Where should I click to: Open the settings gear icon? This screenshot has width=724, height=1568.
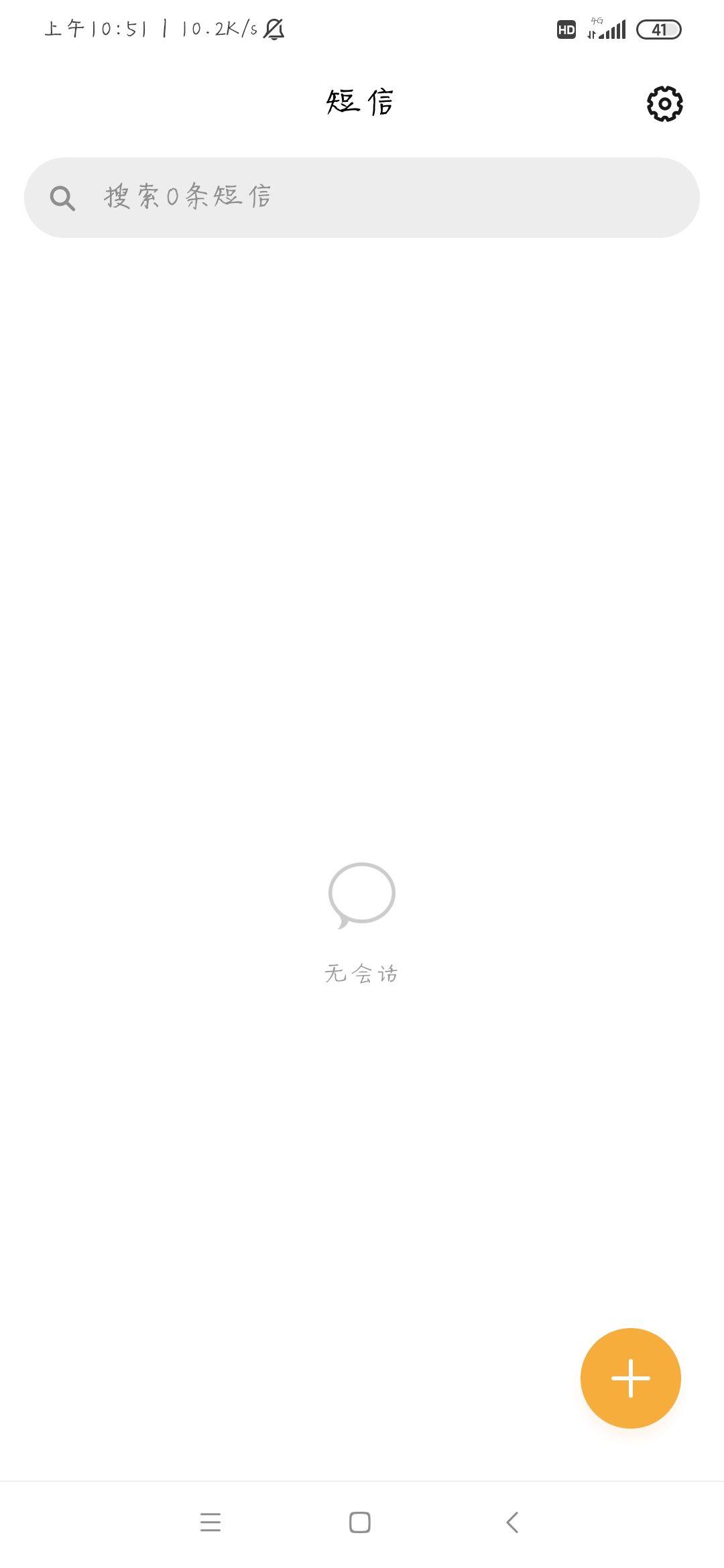point(664,104)
